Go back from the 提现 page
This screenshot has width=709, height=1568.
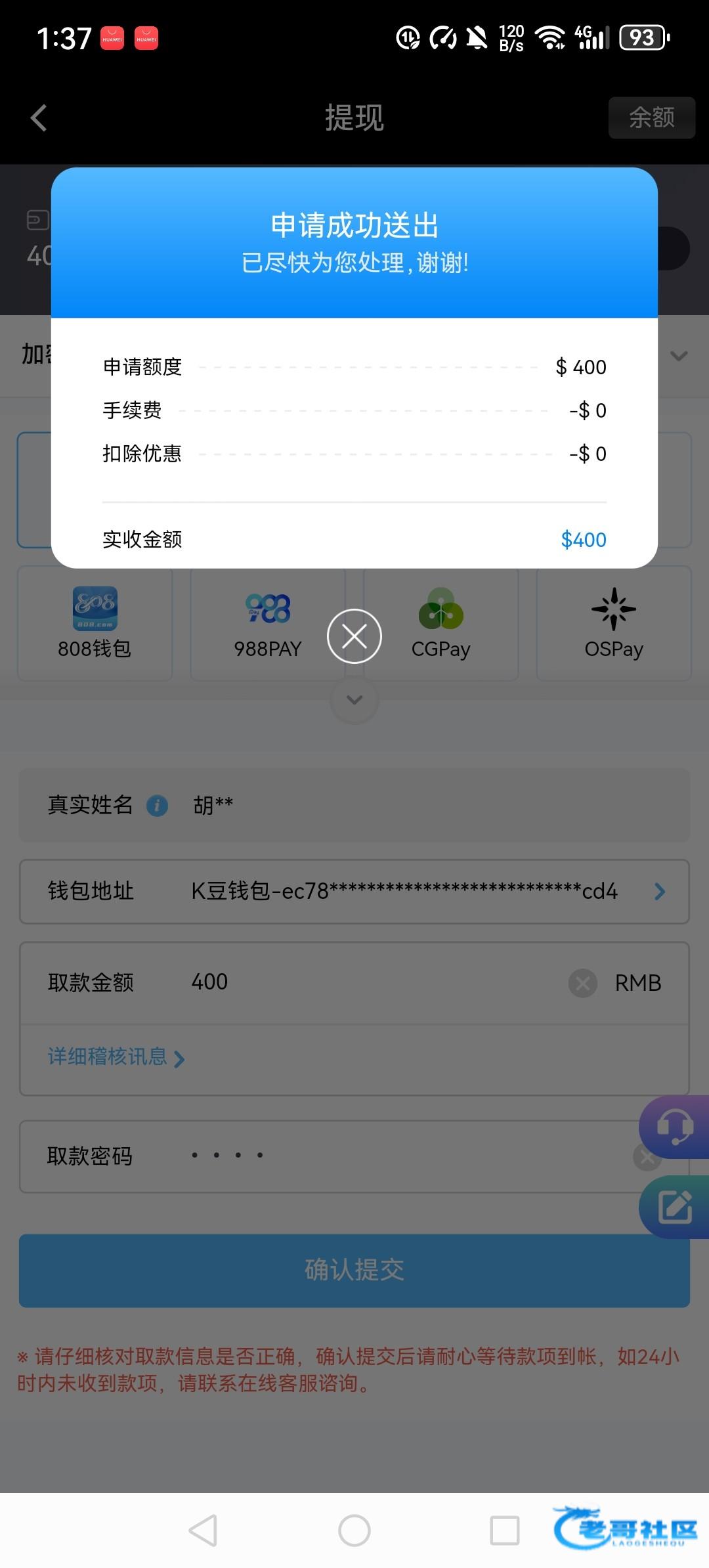(39, 118)
